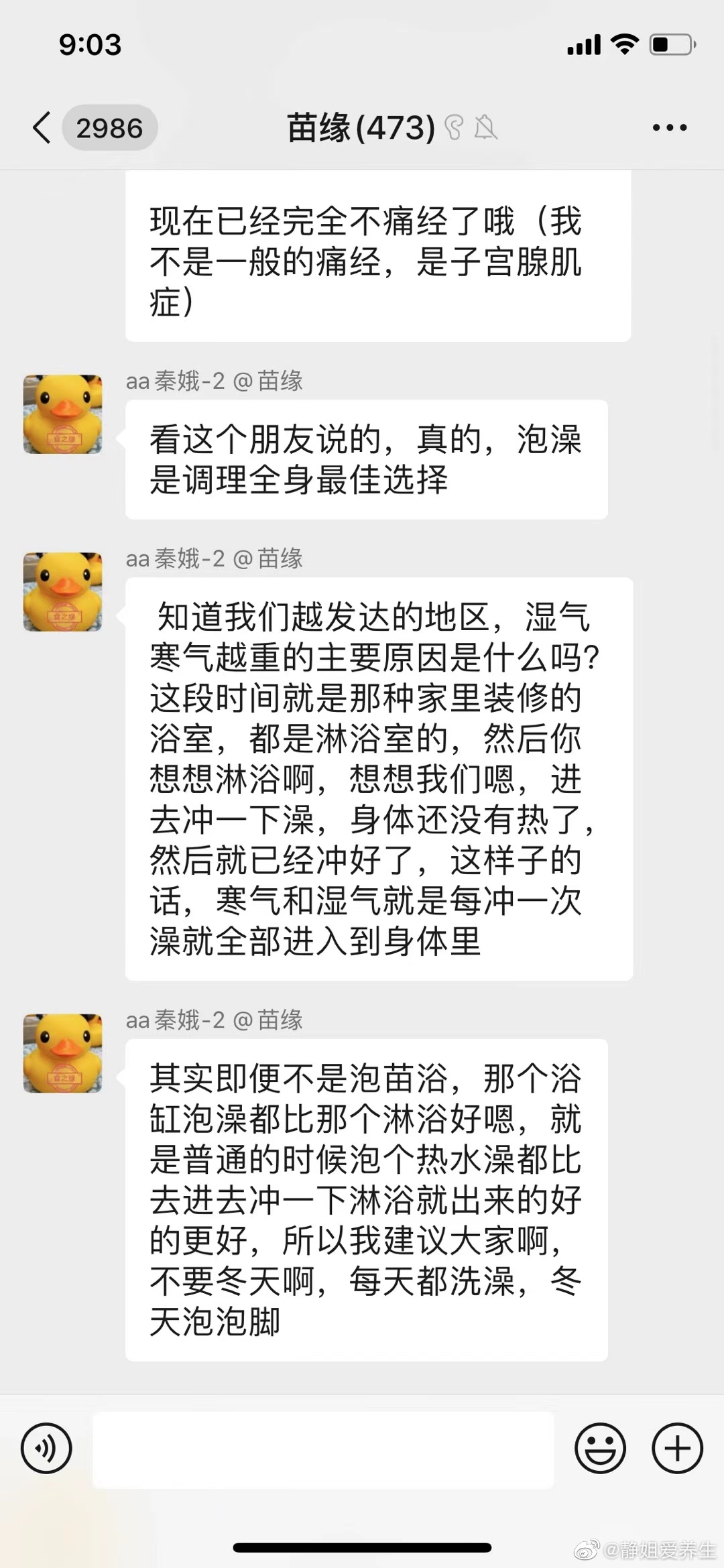Viewport: 724px width, 1568px height.
Task: Open the plus attachments menu
Action: pyautogui.click(x=677, y=1447)
